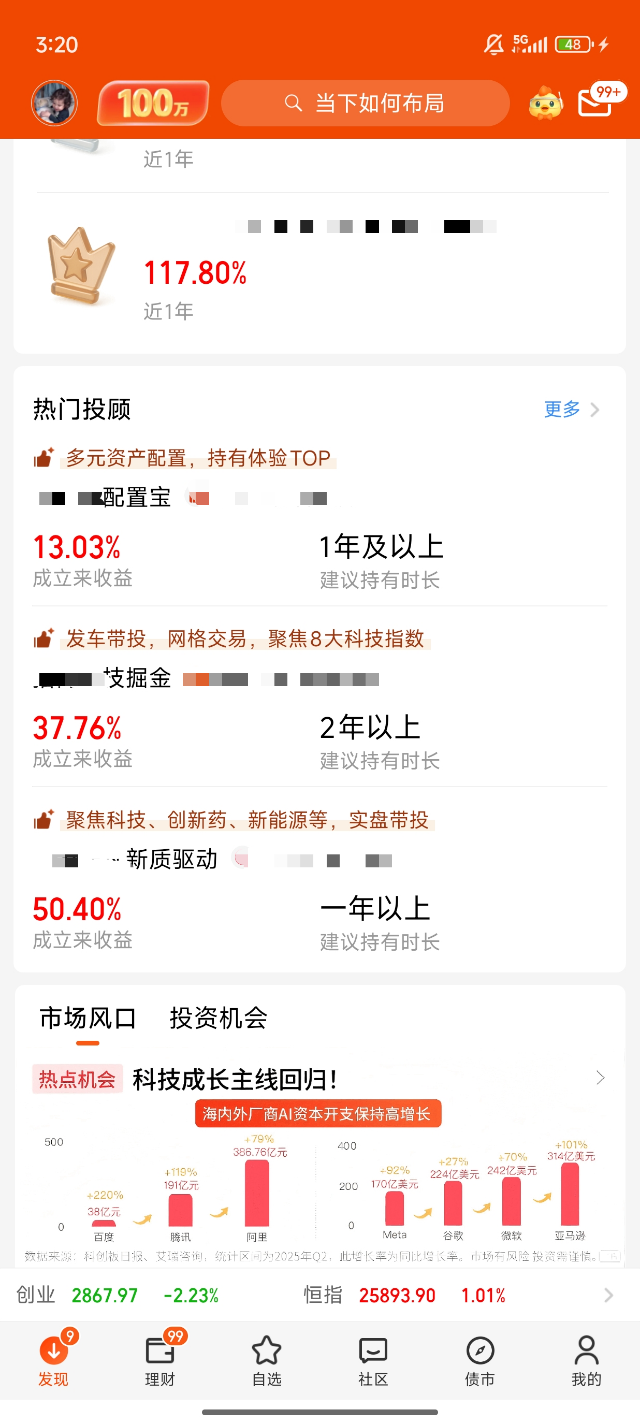640x1424 pixels.
Task: Open the 自选 watchlist tab
Action: pos(267,1362)
